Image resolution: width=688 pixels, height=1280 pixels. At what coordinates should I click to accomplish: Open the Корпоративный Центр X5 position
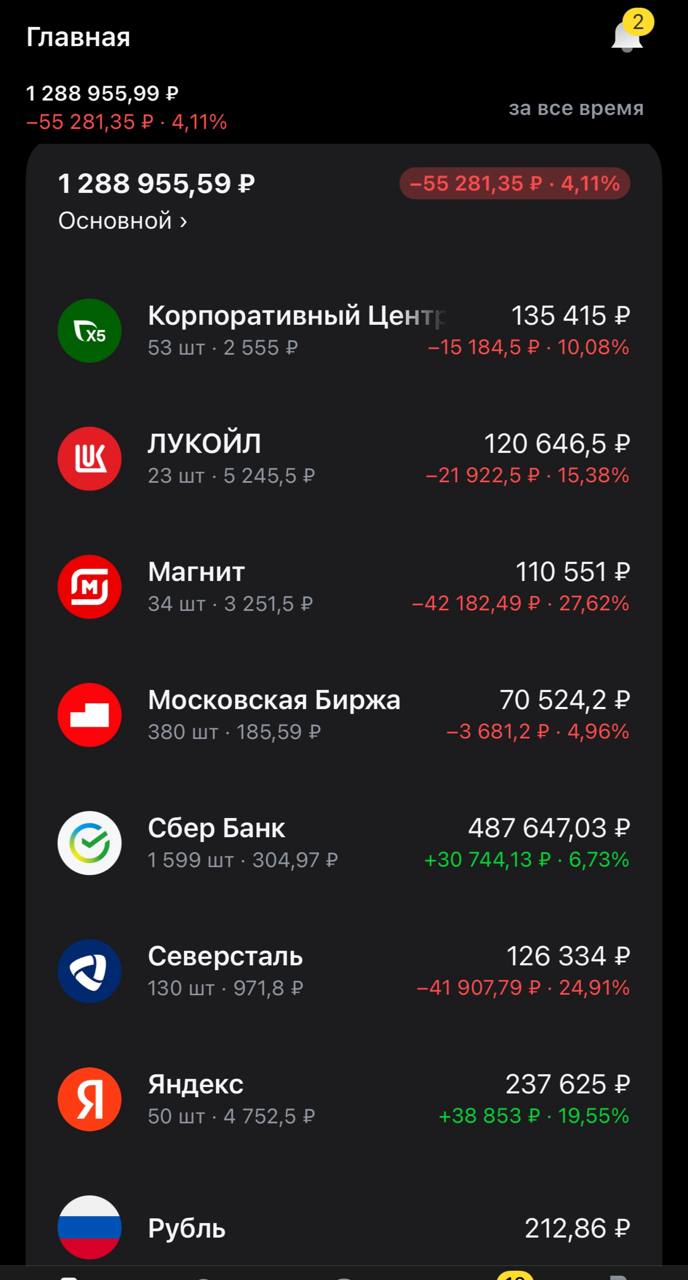[x=344, y=331]
